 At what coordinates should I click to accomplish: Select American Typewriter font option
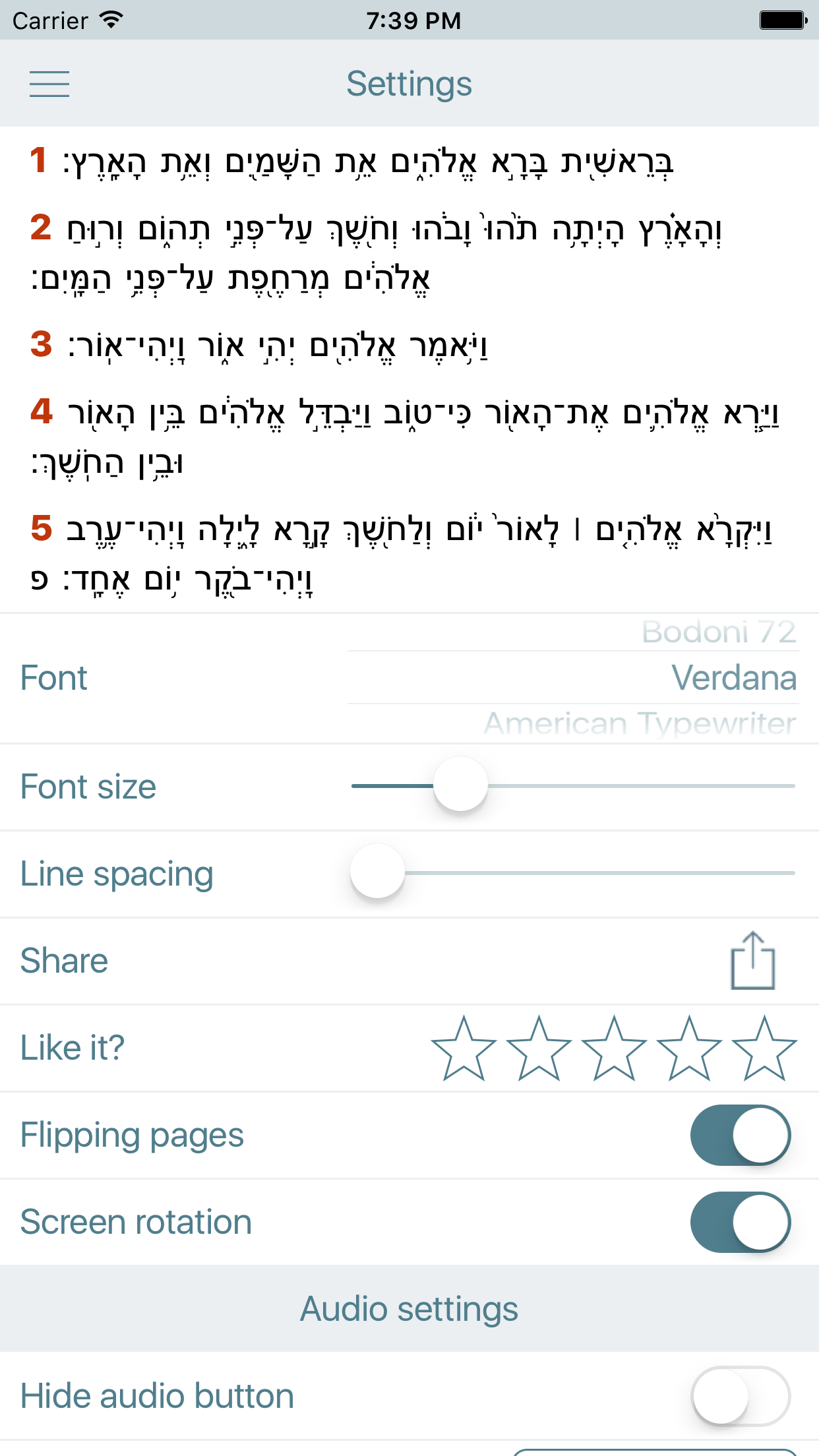[640, 723]
